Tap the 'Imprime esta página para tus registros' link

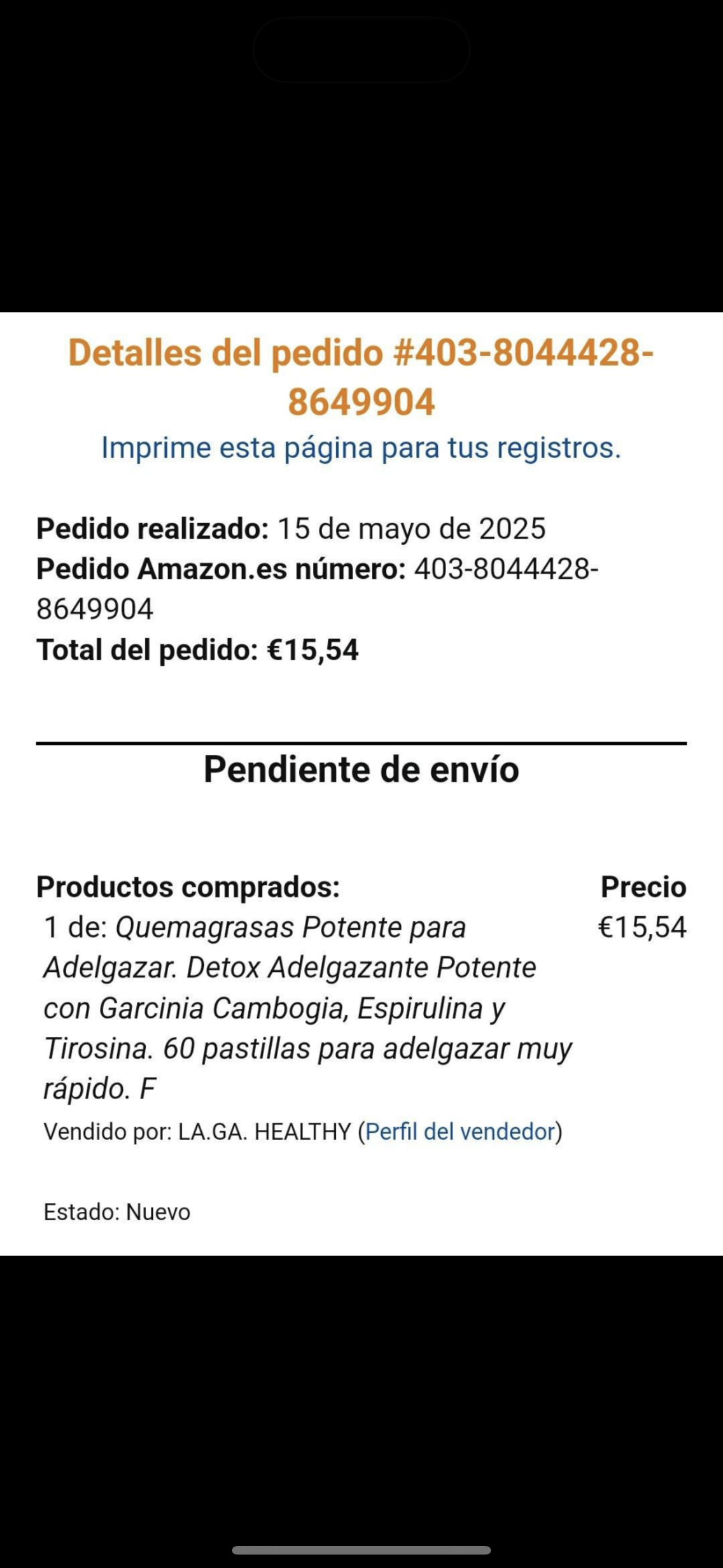(x=361, y=448)
